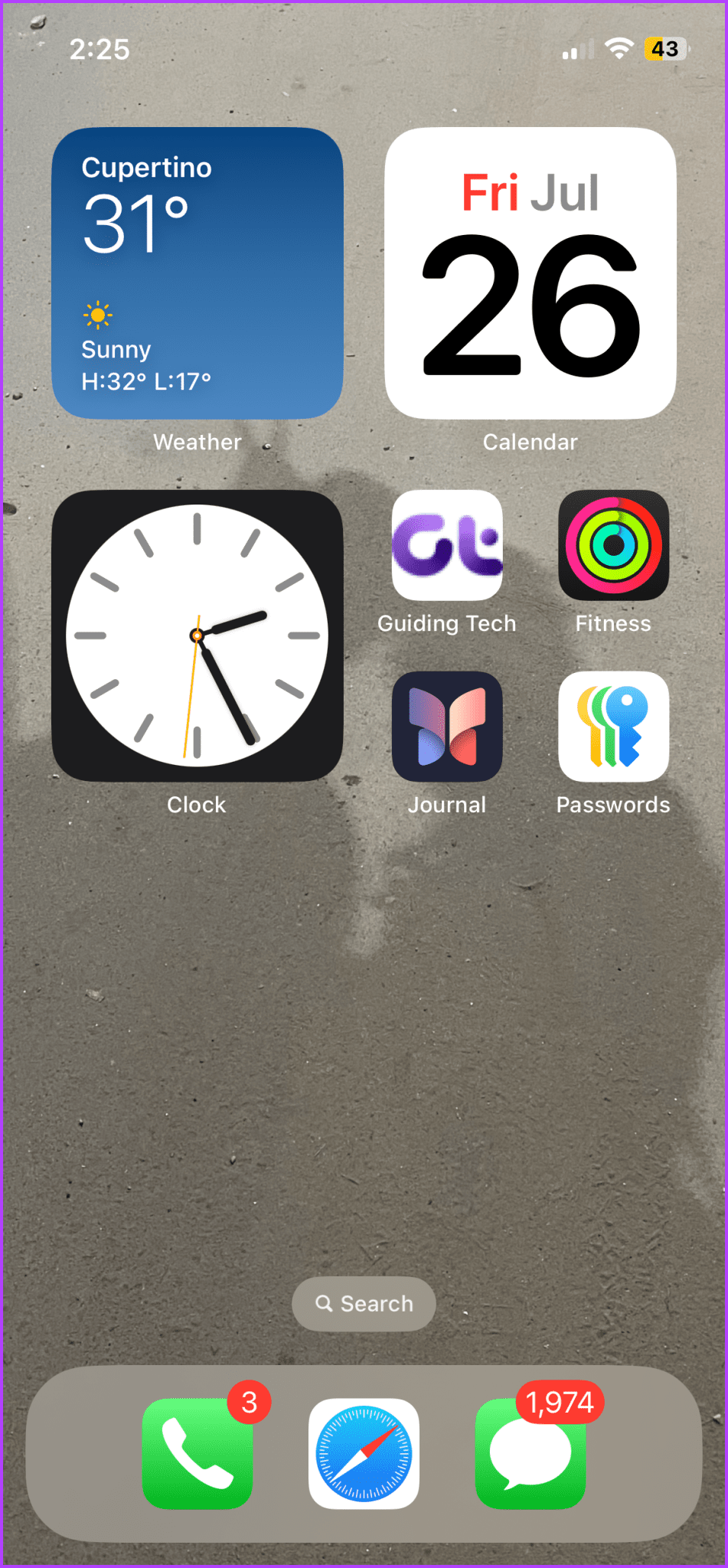Launch Safari from the dock
The image size is (728, 1568).
[364, 1452]
